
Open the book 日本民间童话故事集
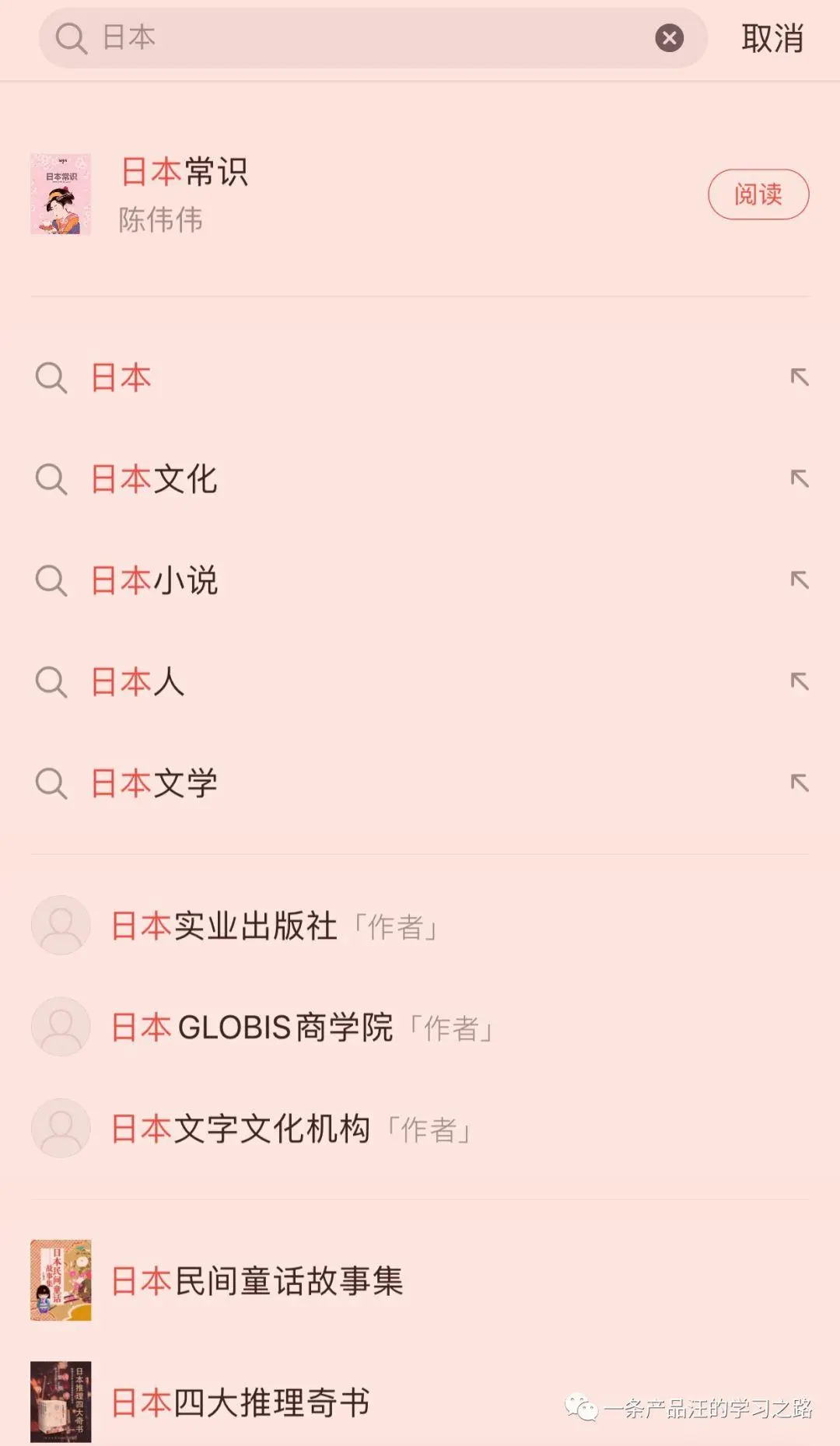point(257,1280)
